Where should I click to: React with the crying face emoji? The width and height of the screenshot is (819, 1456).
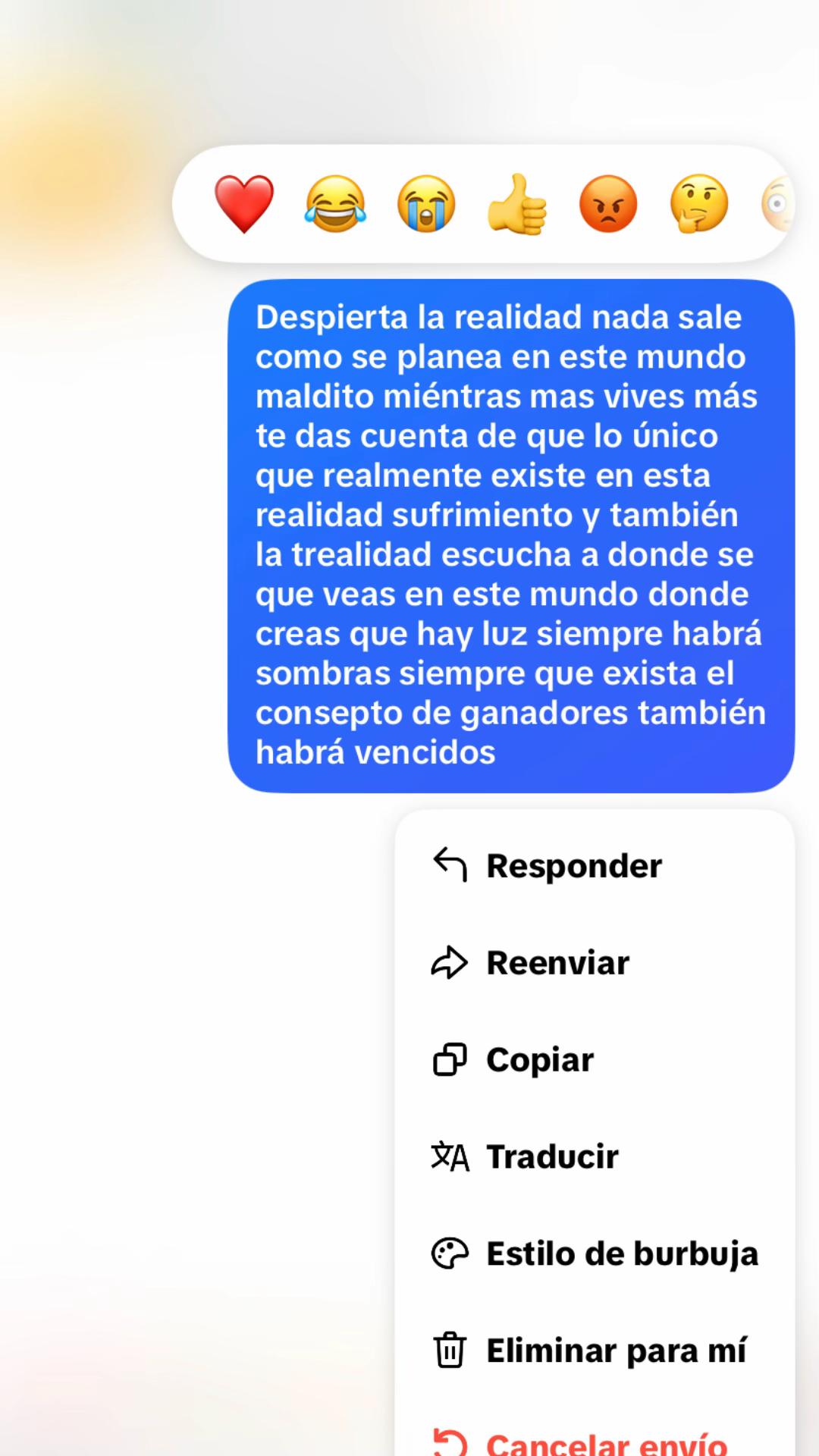point(426,204)
